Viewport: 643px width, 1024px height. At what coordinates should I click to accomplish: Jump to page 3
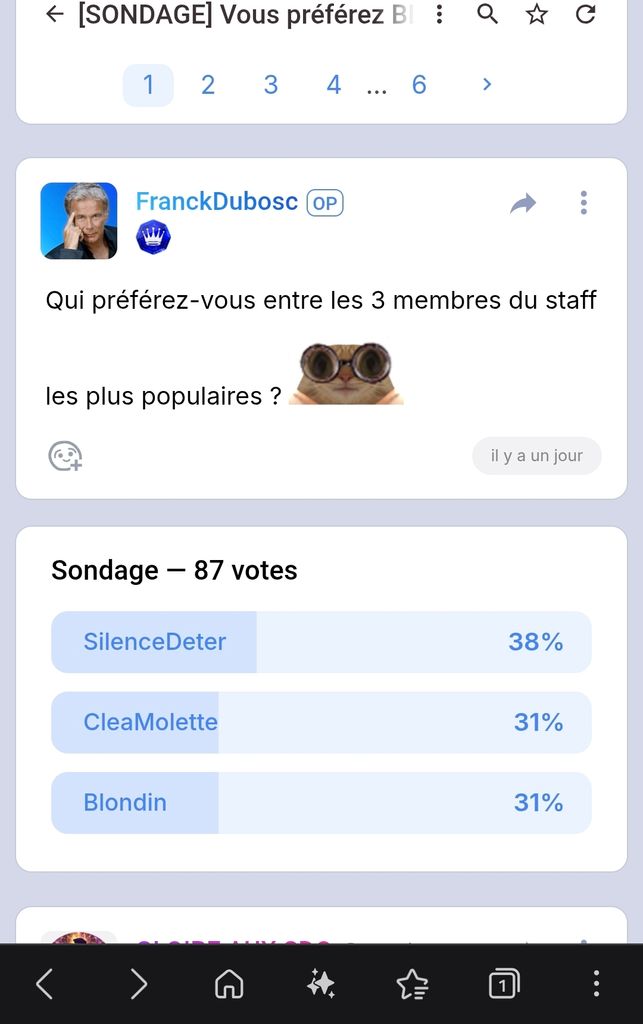pos(271,85)
